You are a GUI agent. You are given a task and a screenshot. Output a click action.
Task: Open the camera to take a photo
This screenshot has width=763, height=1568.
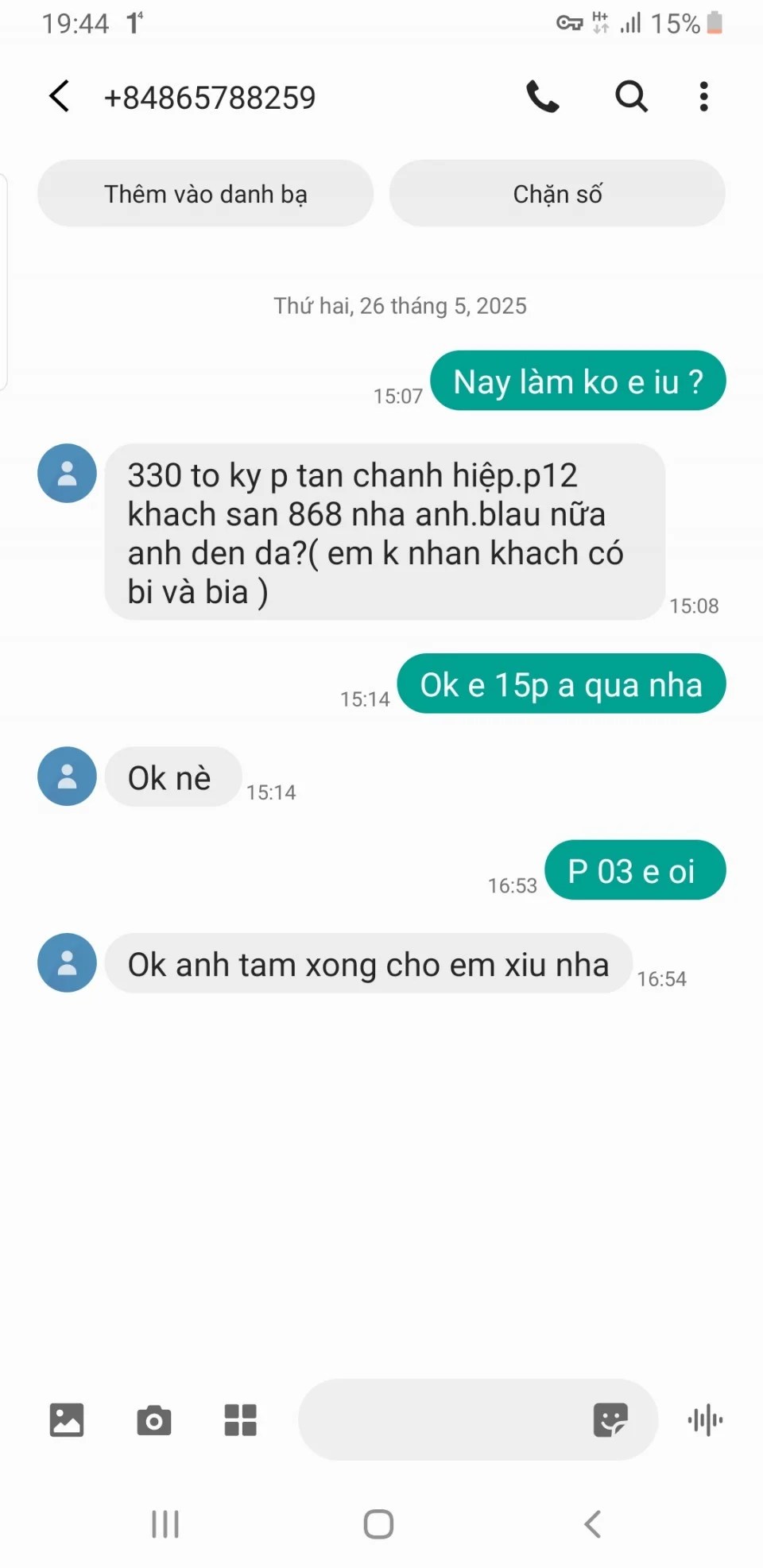click(153, 1419)
